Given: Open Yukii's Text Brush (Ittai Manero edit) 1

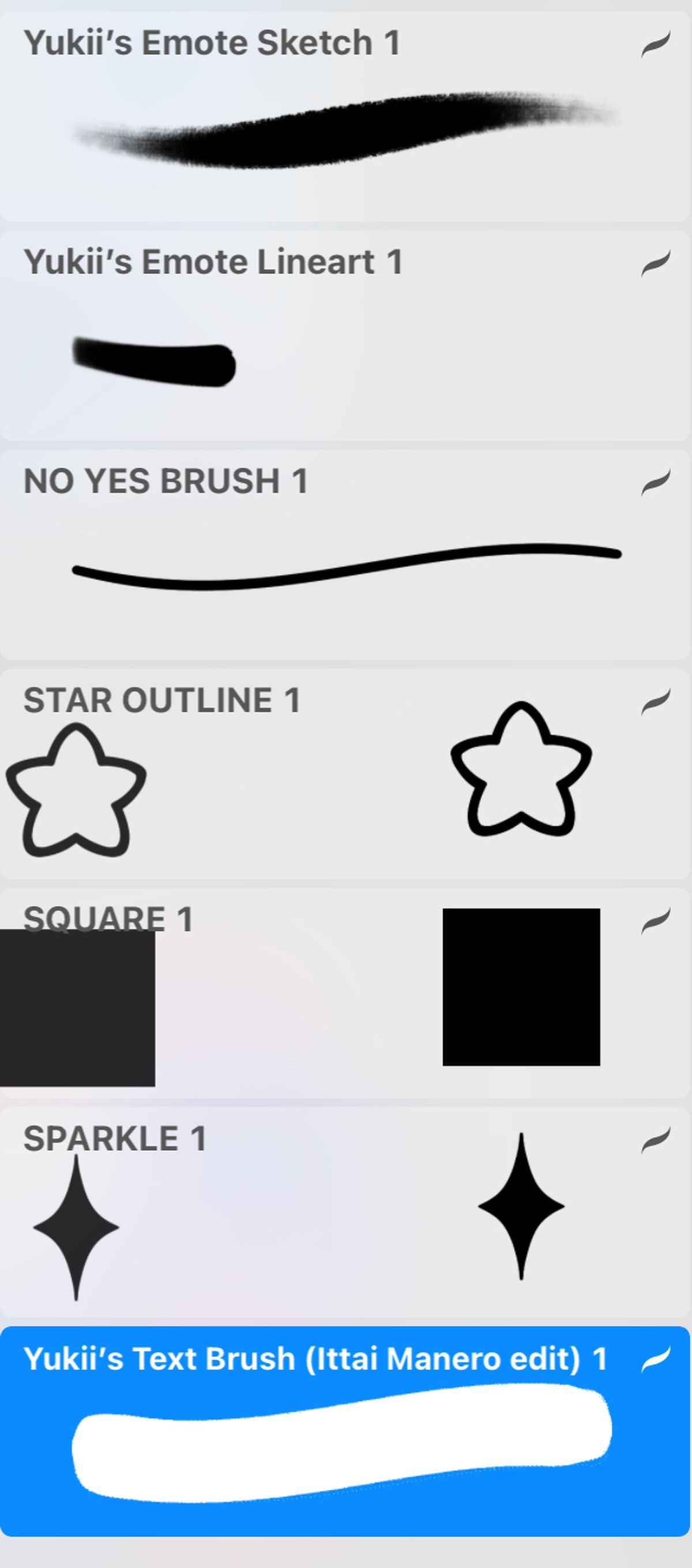Looking at the screenshot, I should click(x=344, y=1431).
